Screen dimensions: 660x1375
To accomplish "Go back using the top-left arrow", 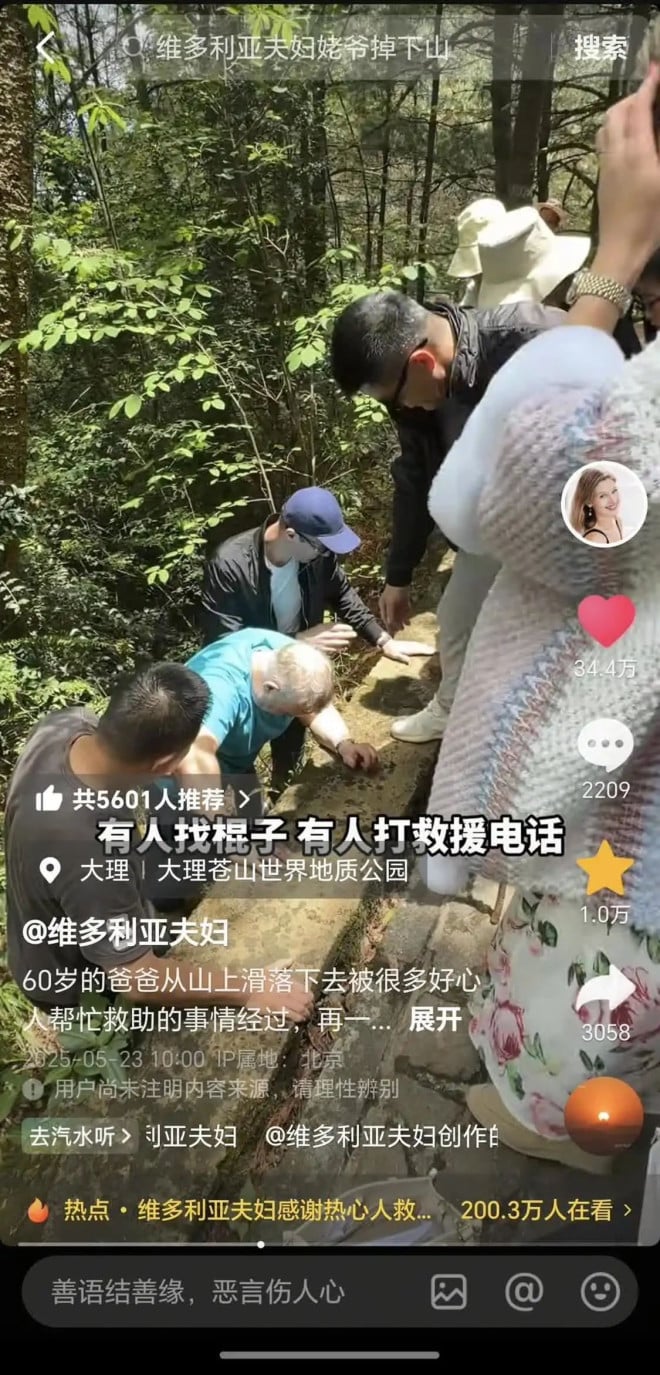I will coord(45,47).
